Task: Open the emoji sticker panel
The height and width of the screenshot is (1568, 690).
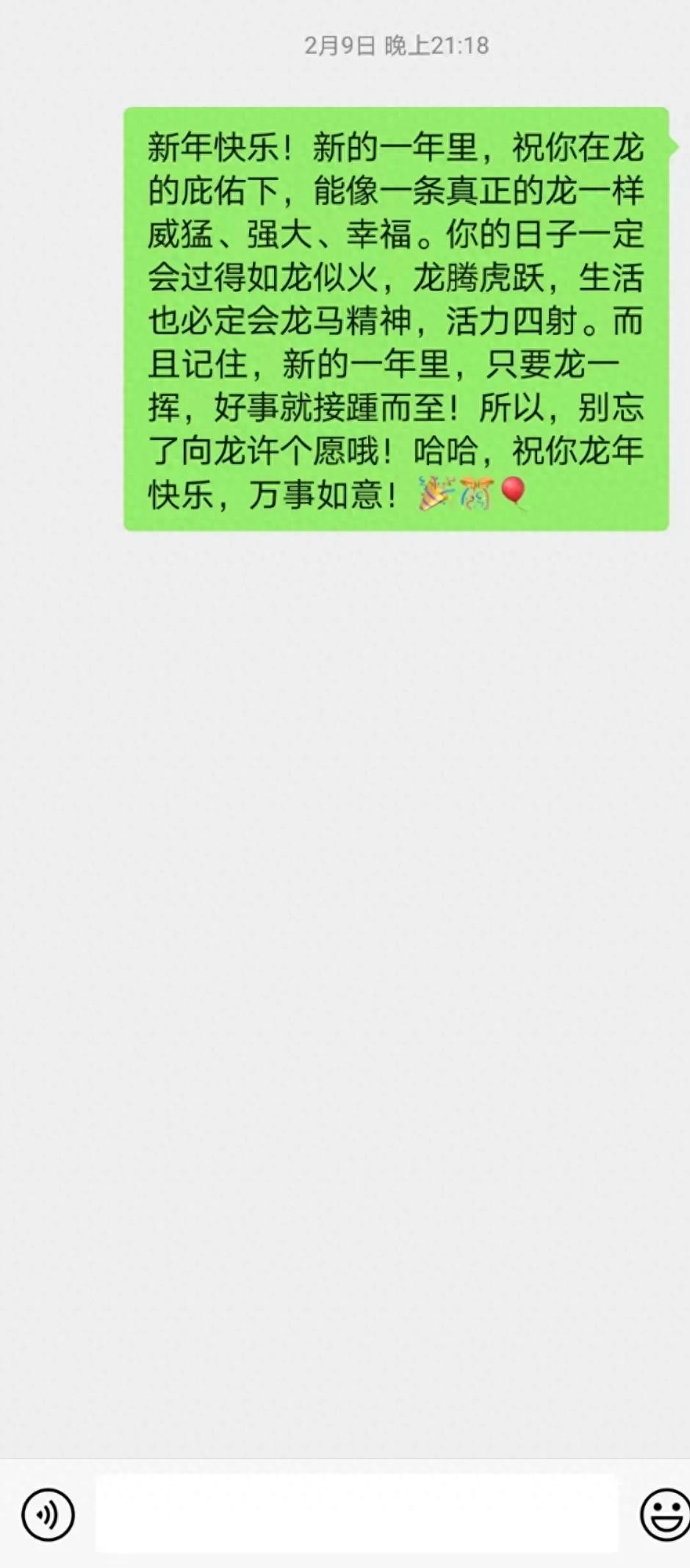Action: [664, 1514]
